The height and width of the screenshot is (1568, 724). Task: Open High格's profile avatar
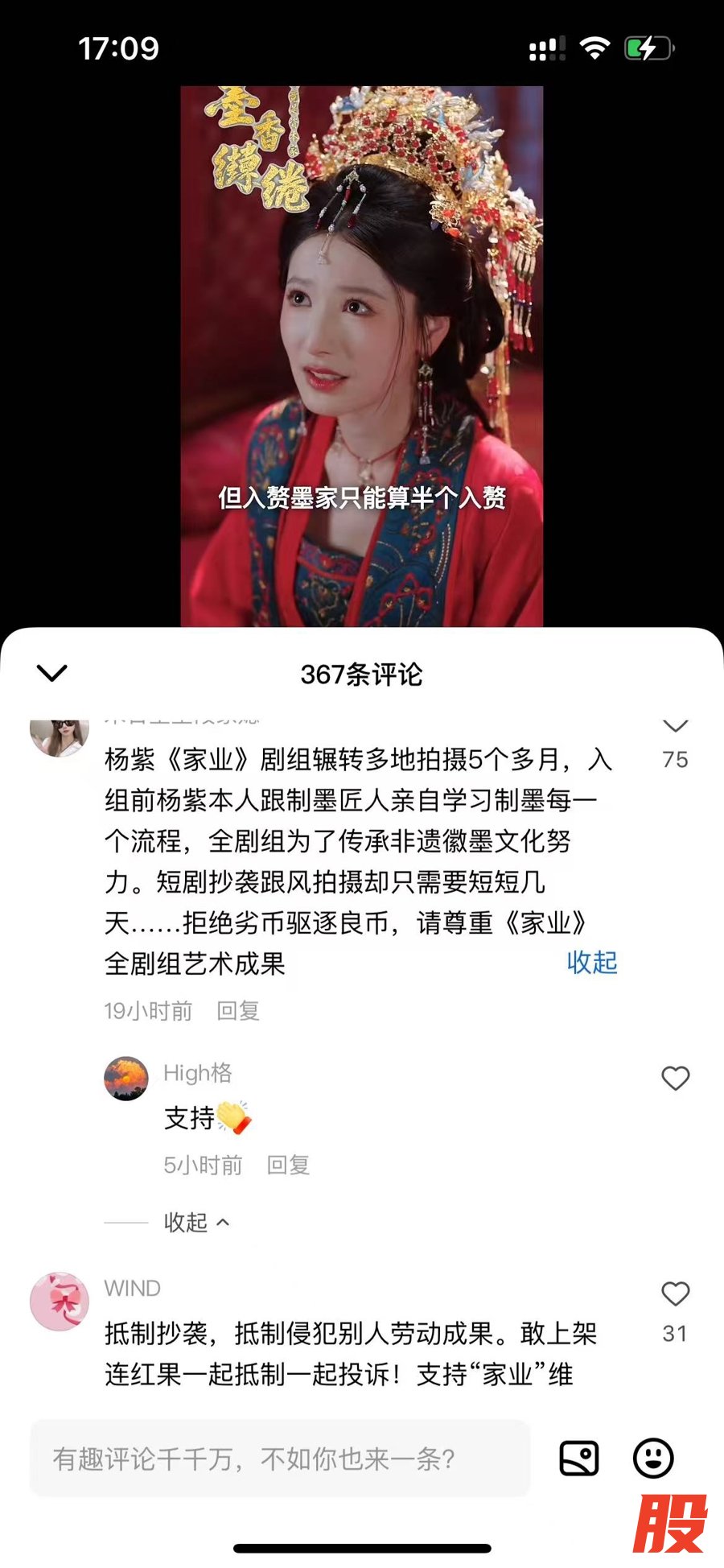click(126, 1079)
